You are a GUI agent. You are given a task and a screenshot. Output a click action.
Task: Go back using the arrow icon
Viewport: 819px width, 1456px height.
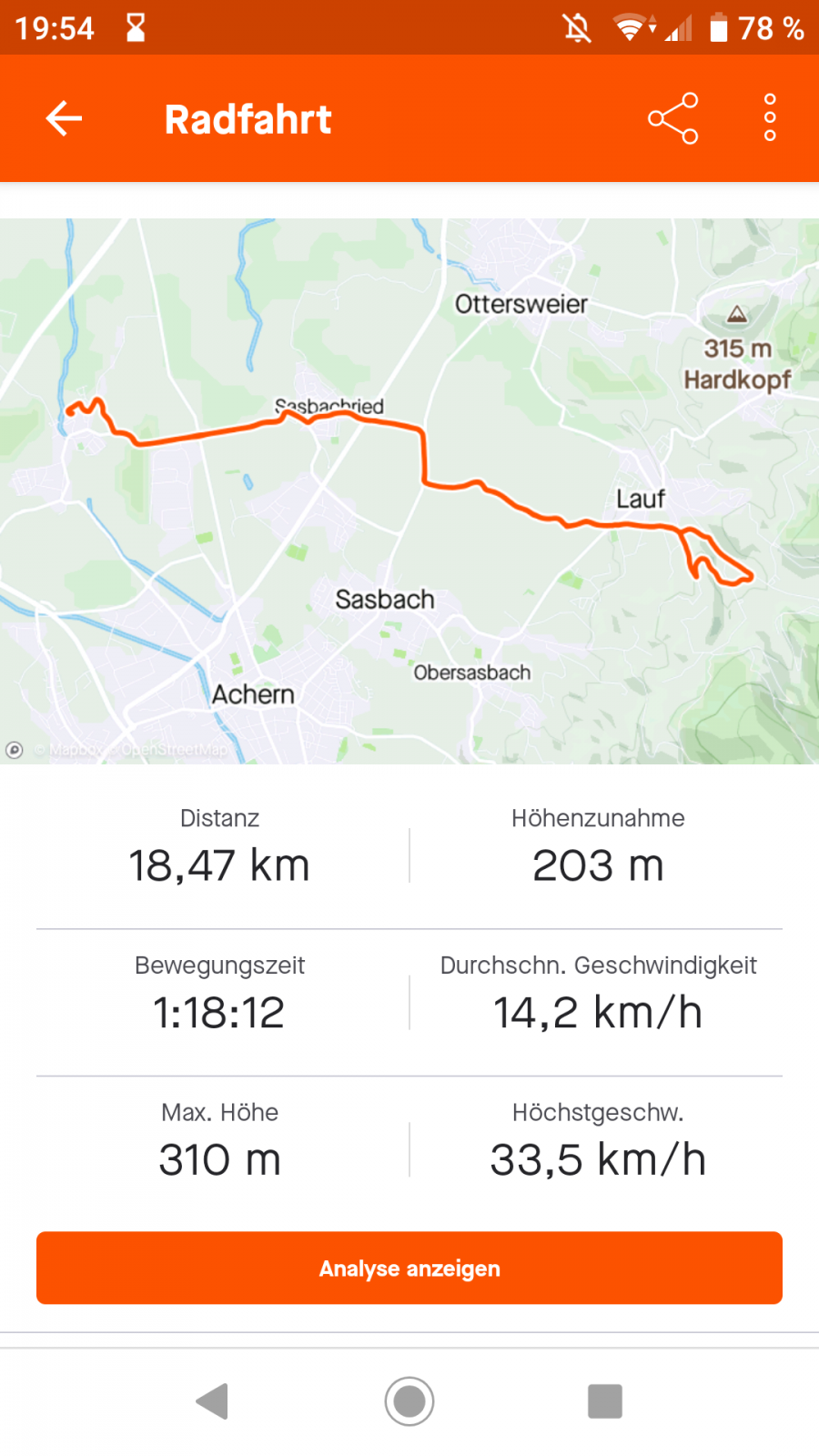tap(64, 118)
